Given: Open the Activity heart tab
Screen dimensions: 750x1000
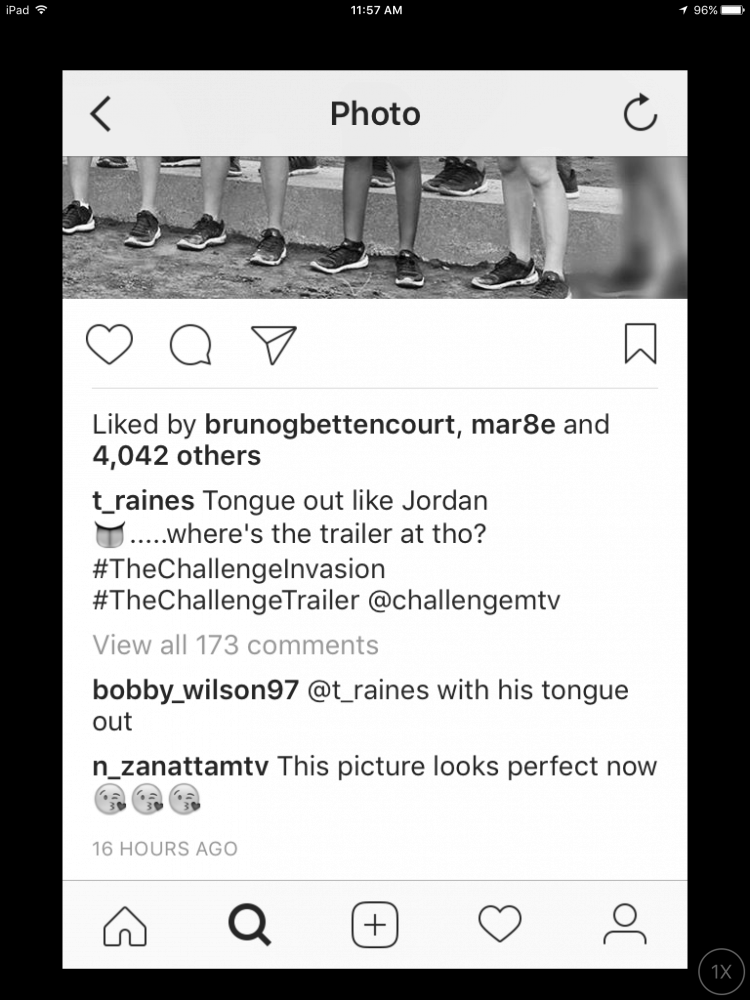Looking at the screenshot, I should (x=500, y=924).
